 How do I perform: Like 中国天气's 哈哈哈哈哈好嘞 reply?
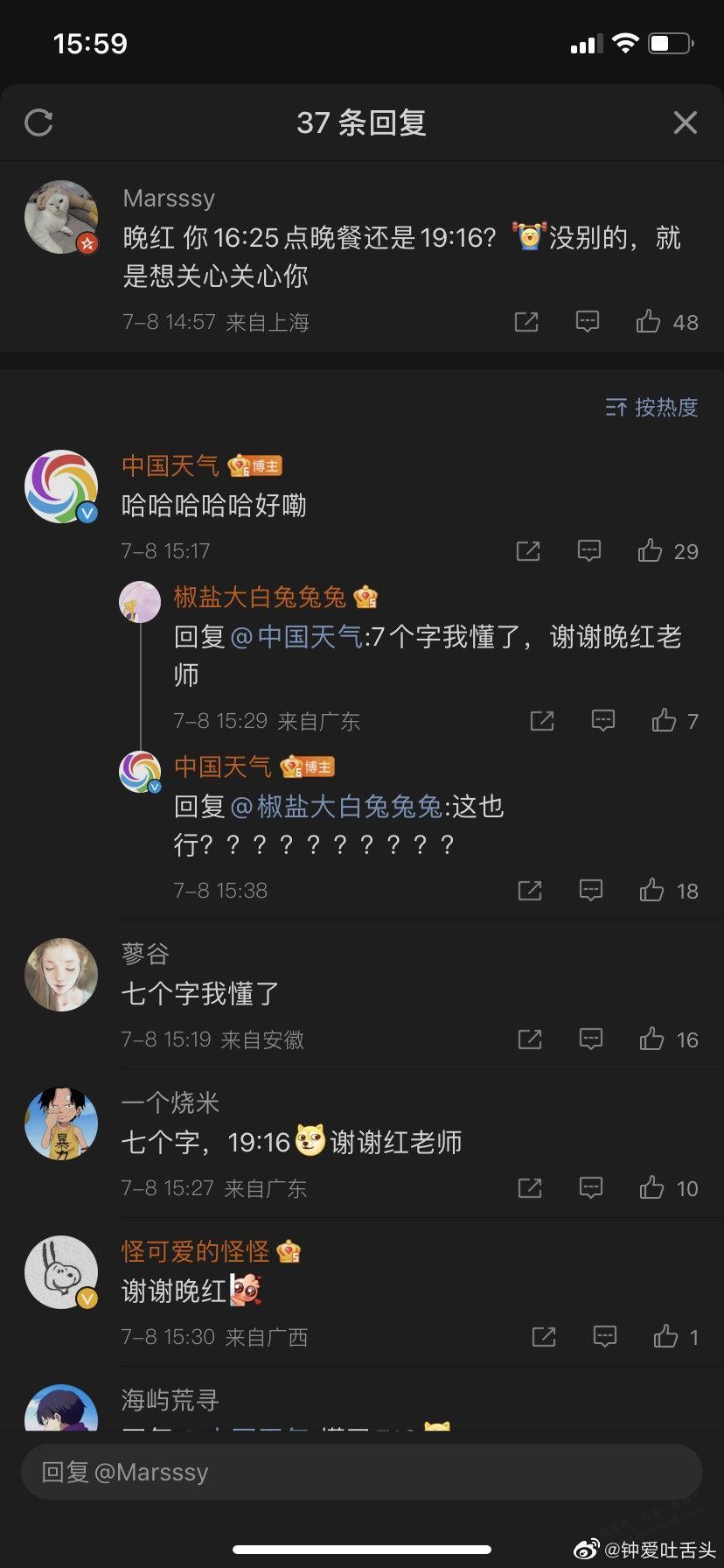pos(651,550)
